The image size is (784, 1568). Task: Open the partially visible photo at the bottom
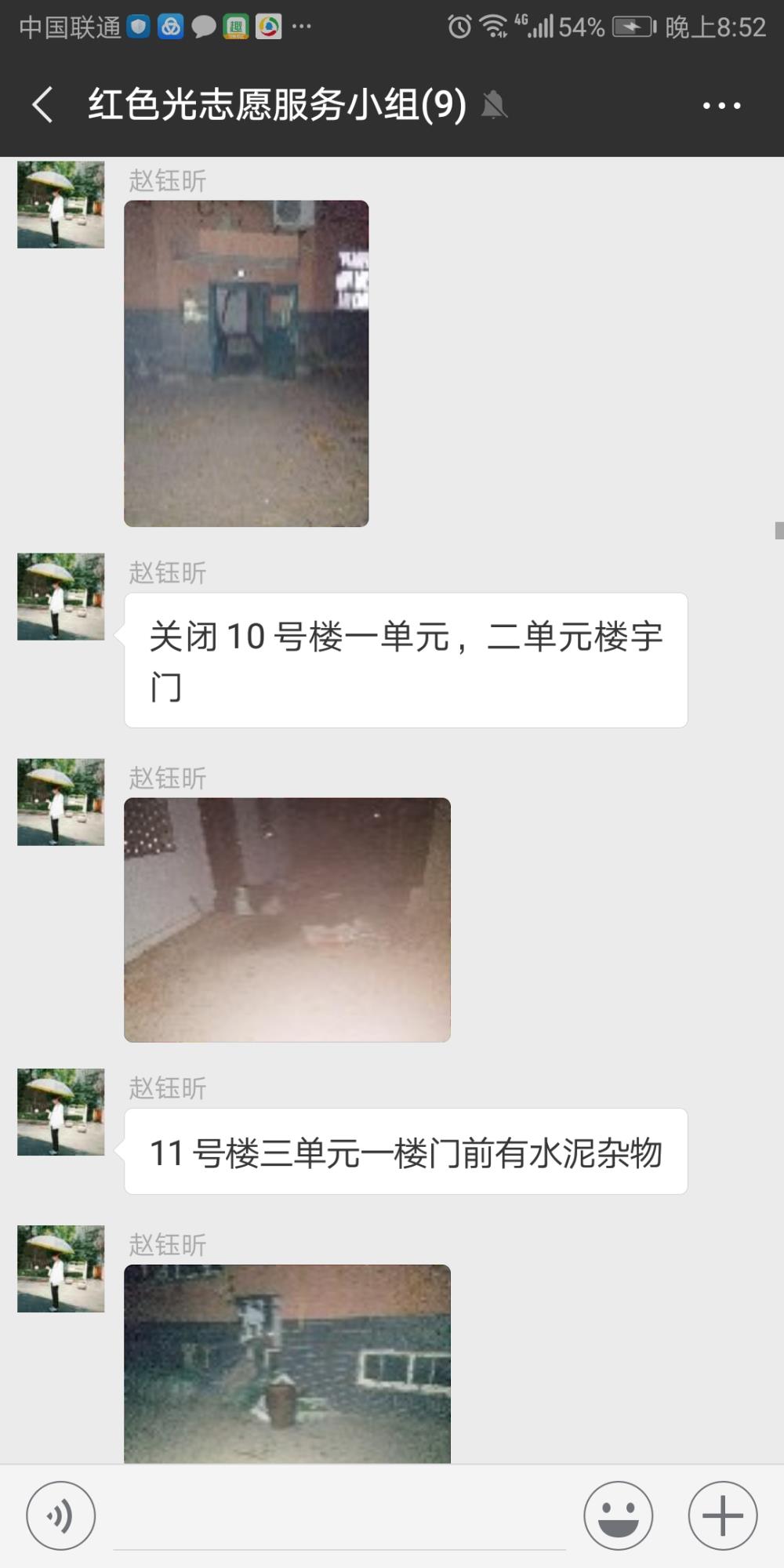(288, 1363)
